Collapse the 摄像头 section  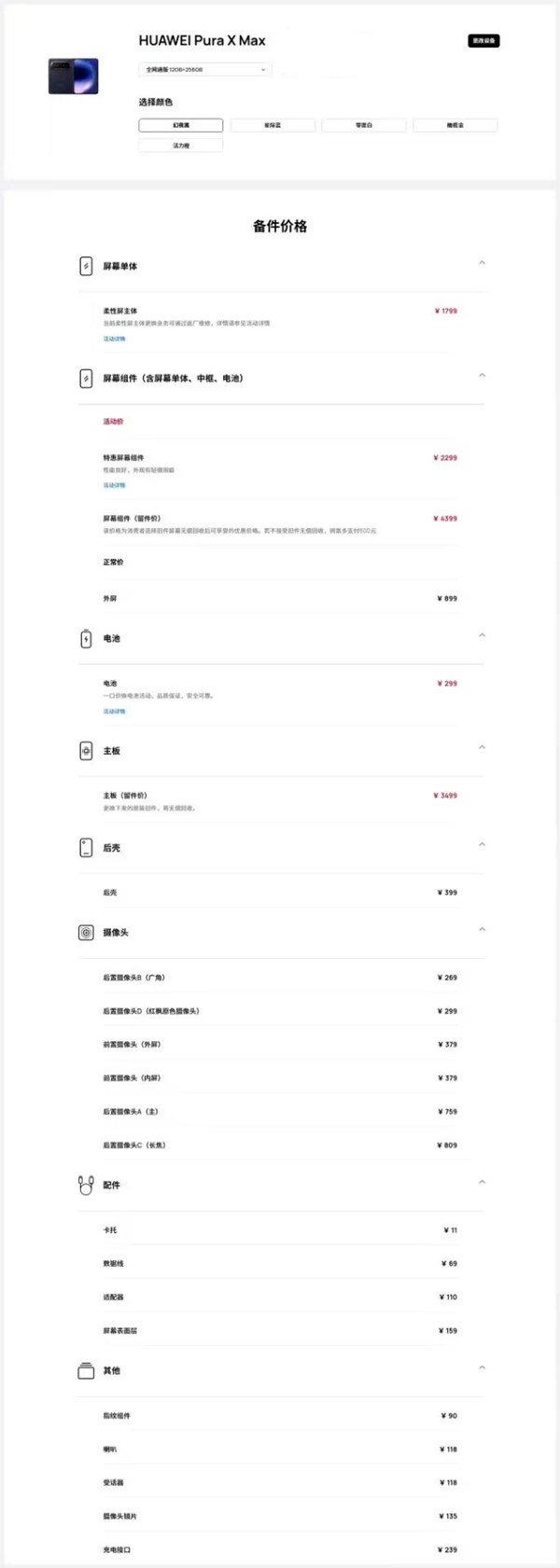click(482, 929)
